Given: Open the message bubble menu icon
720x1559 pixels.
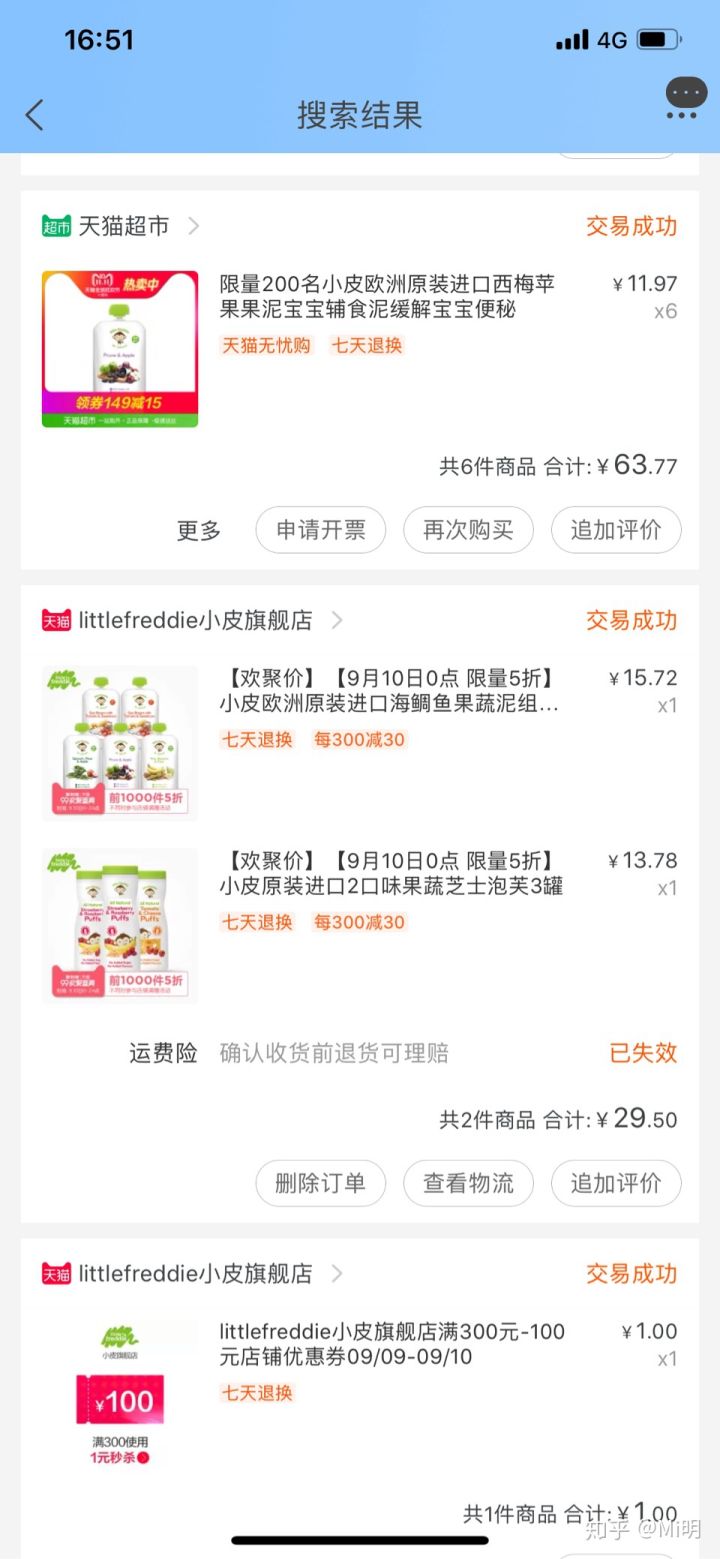Looking at the screenshot, I should tap(685, 98).
